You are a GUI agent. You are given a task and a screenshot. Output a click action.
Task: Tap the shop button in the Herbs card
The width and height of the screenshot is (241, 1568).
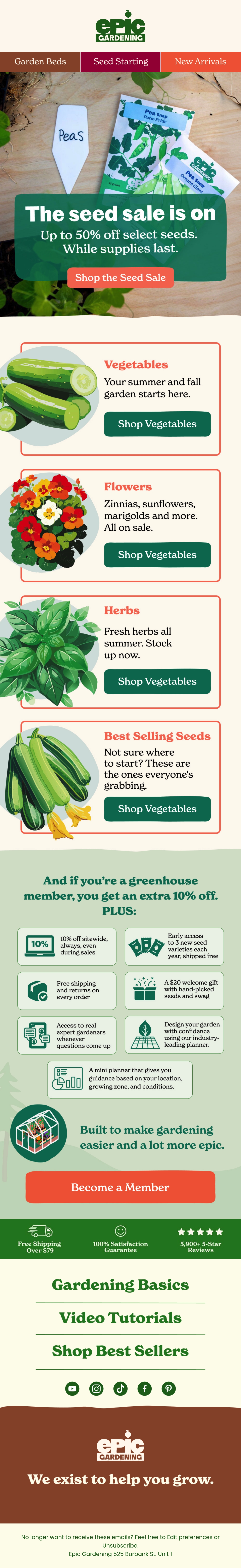tap(157, 682)
